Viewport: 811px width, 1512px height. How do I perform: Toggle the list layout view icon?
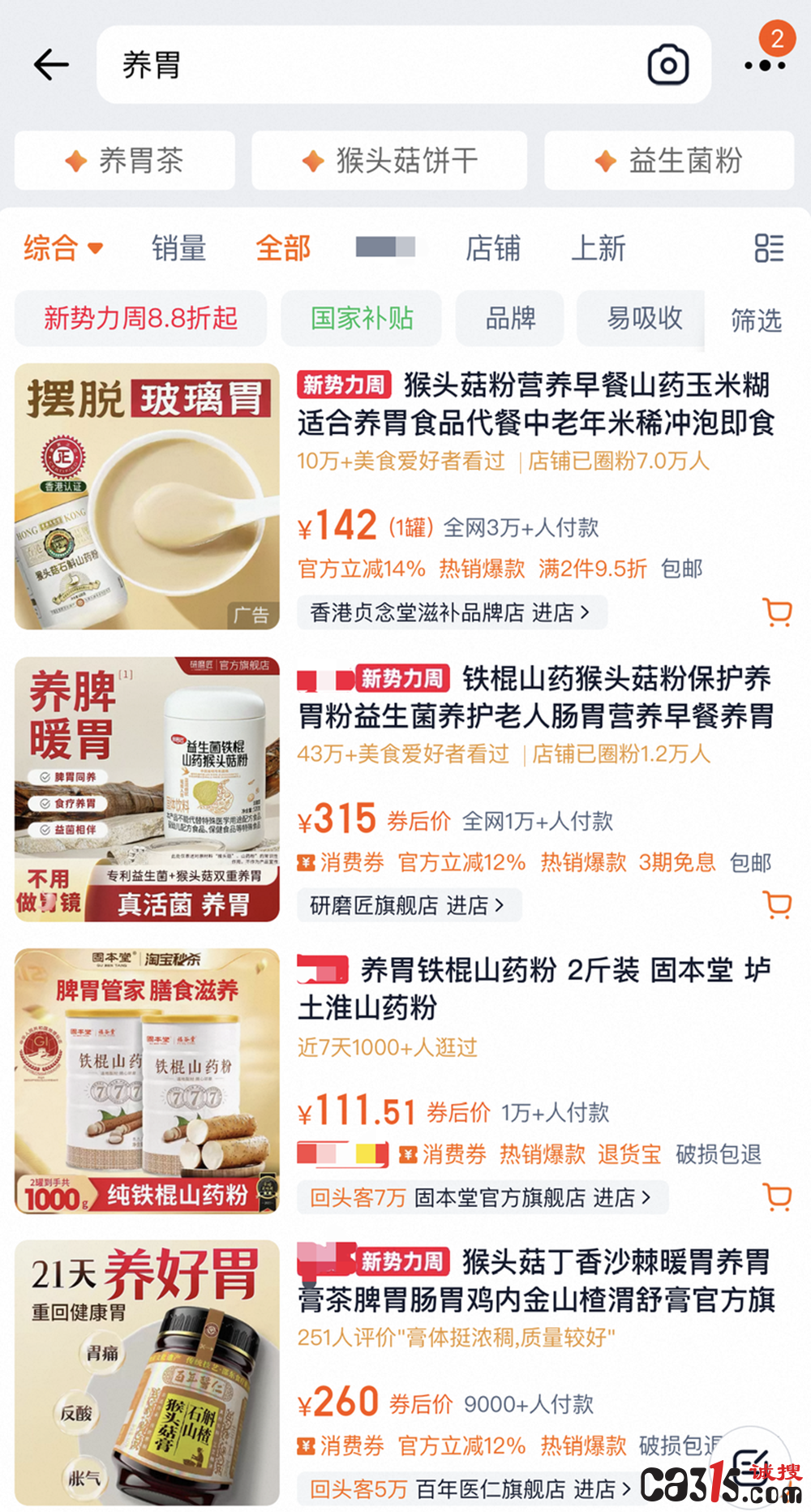click(x=768, y=248)
